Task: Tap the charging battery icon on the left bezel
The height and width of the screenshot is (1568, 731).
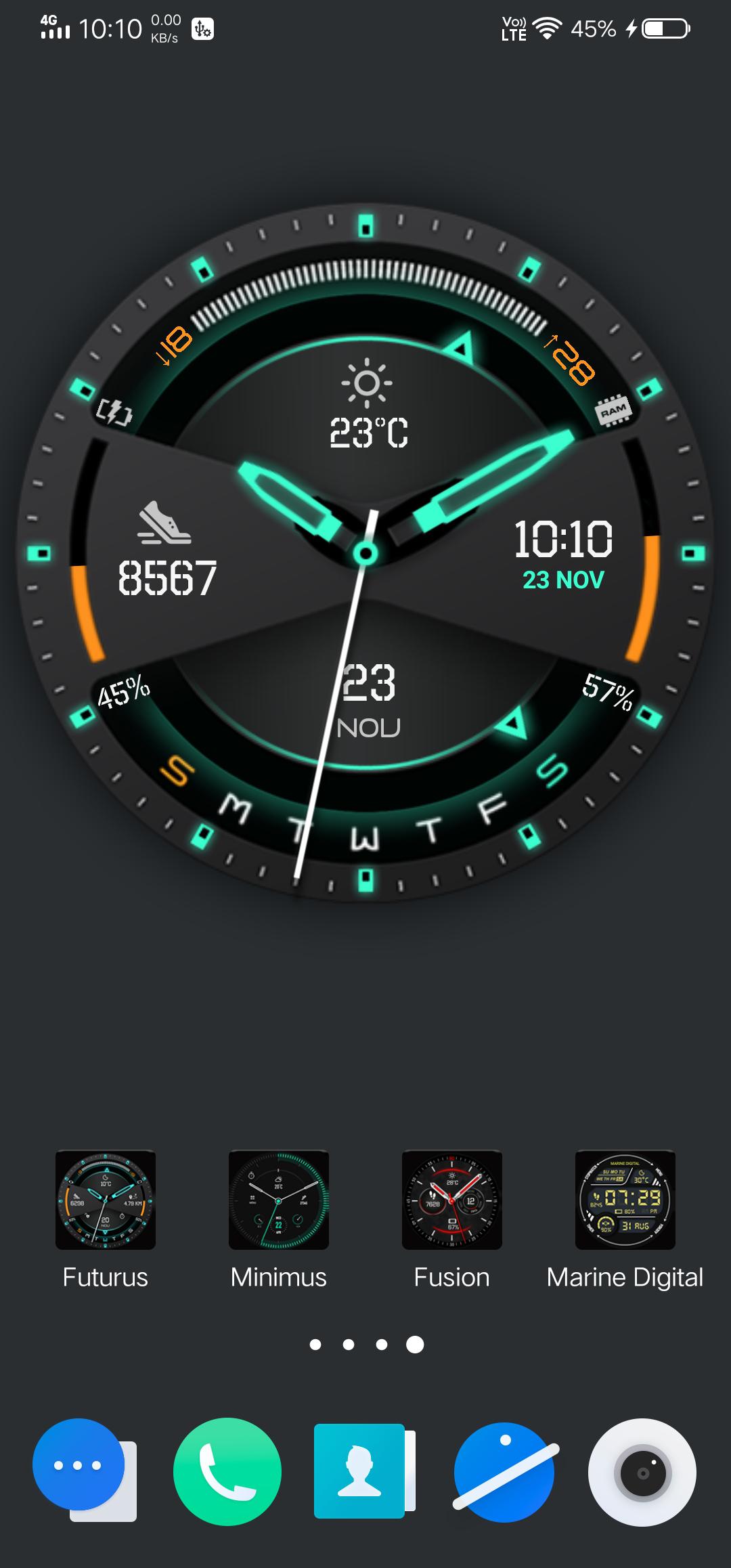Action: pos(112,411)
